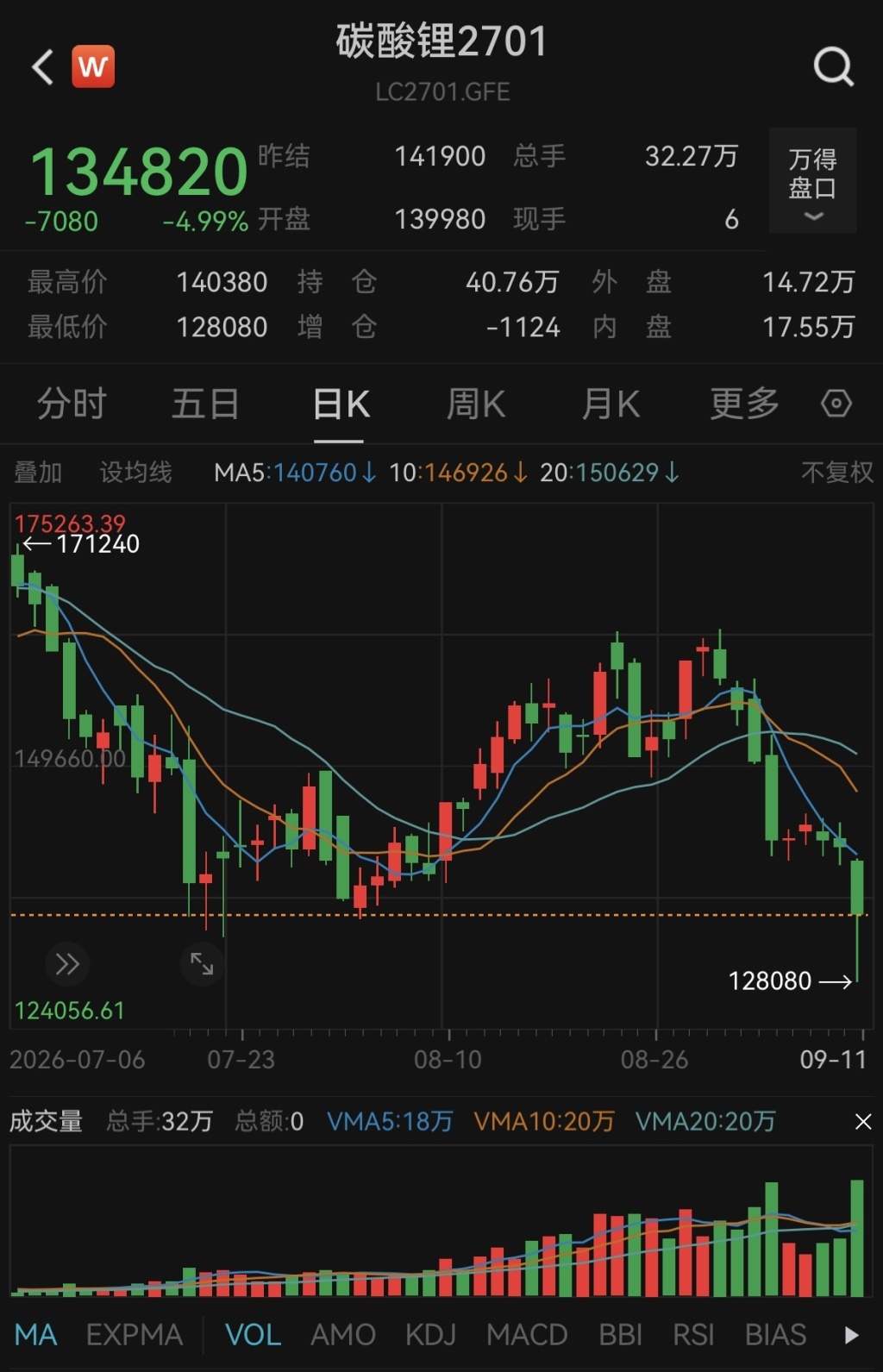
Task: Go back using the top-left arrow
Action: click(42, 67)
